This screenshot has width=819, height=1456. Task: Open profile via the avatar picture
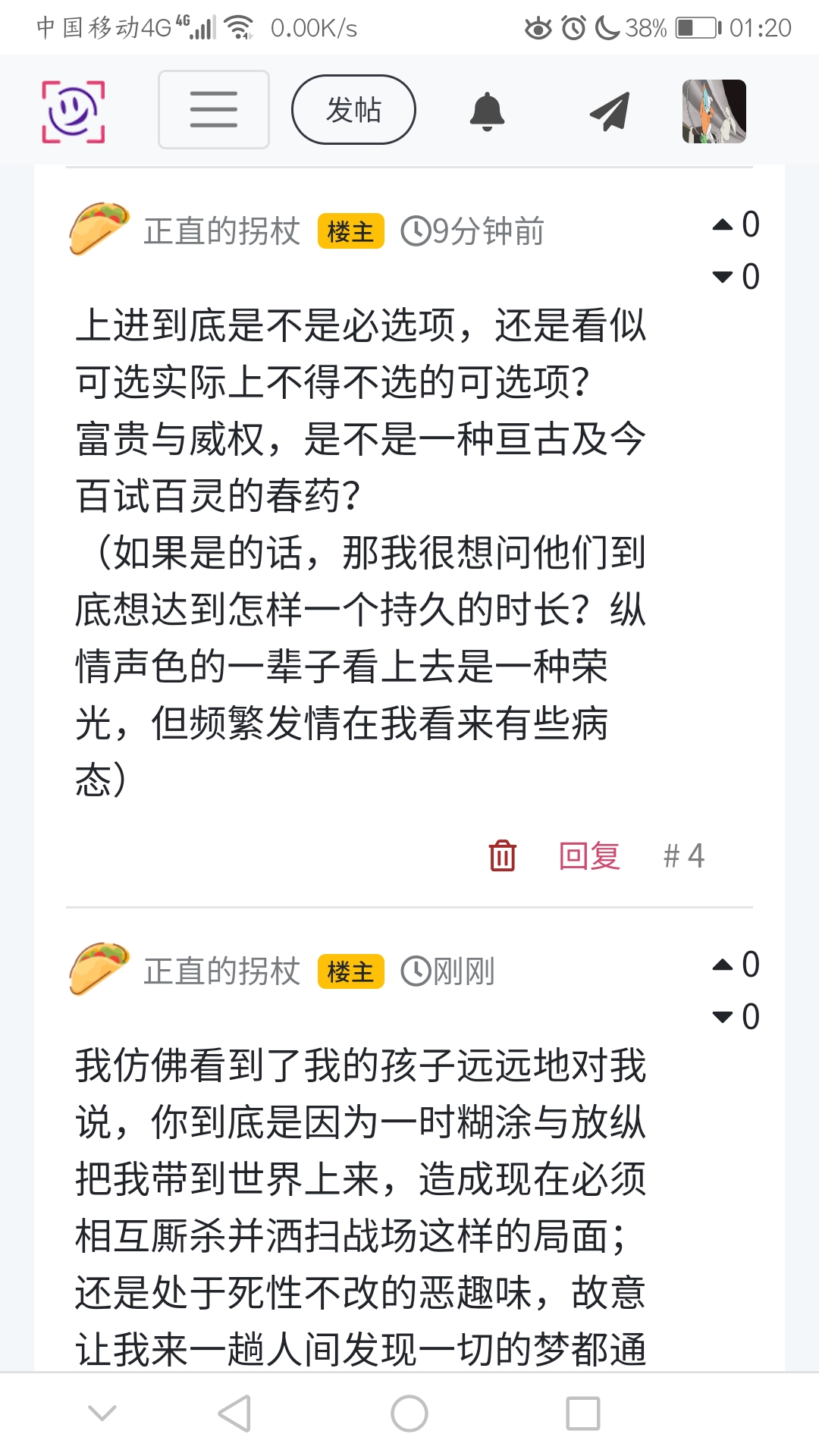click(x=714, y=111)
